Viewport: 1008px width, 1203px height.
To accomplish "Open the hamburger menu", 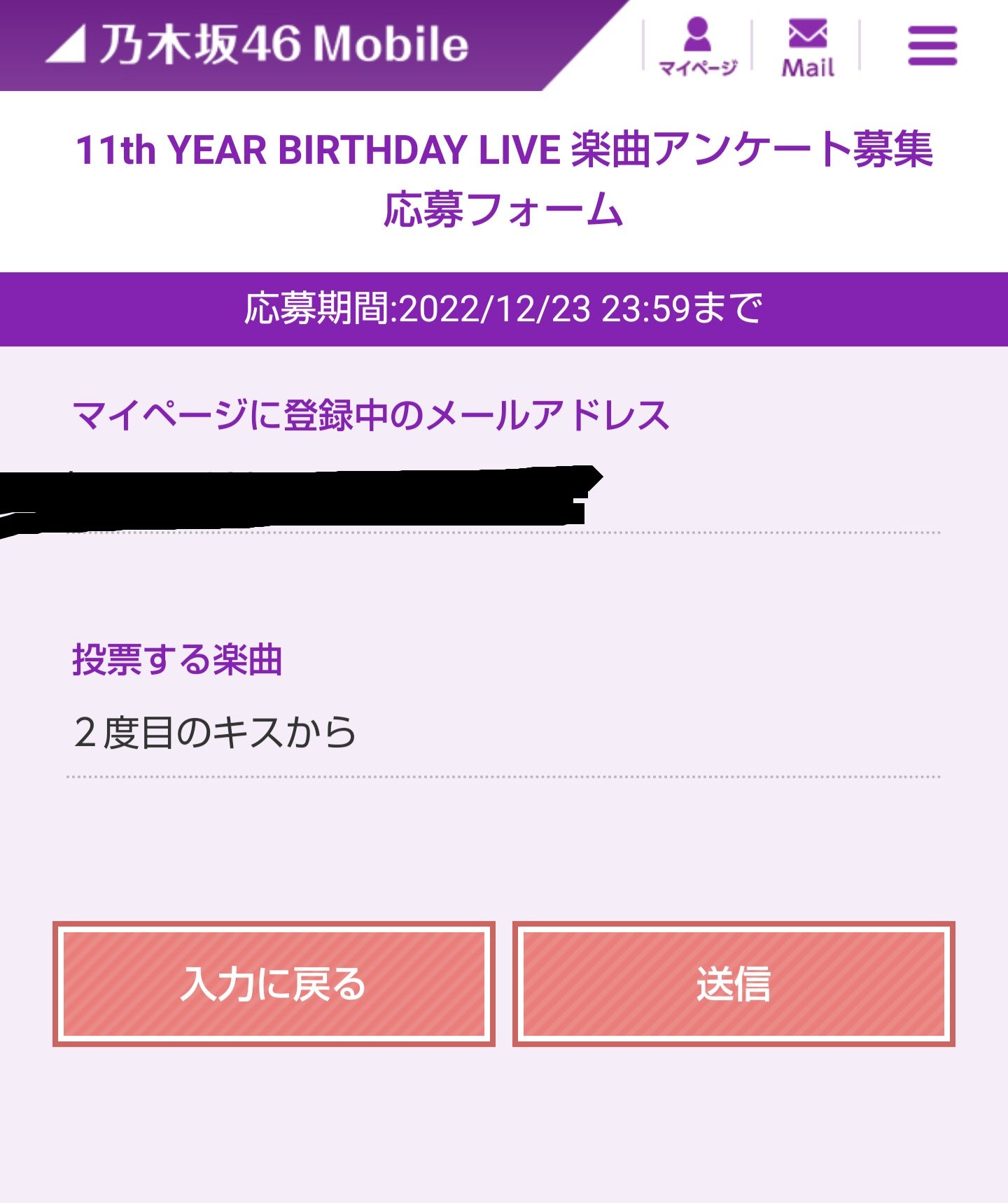I will pos(932,46).
